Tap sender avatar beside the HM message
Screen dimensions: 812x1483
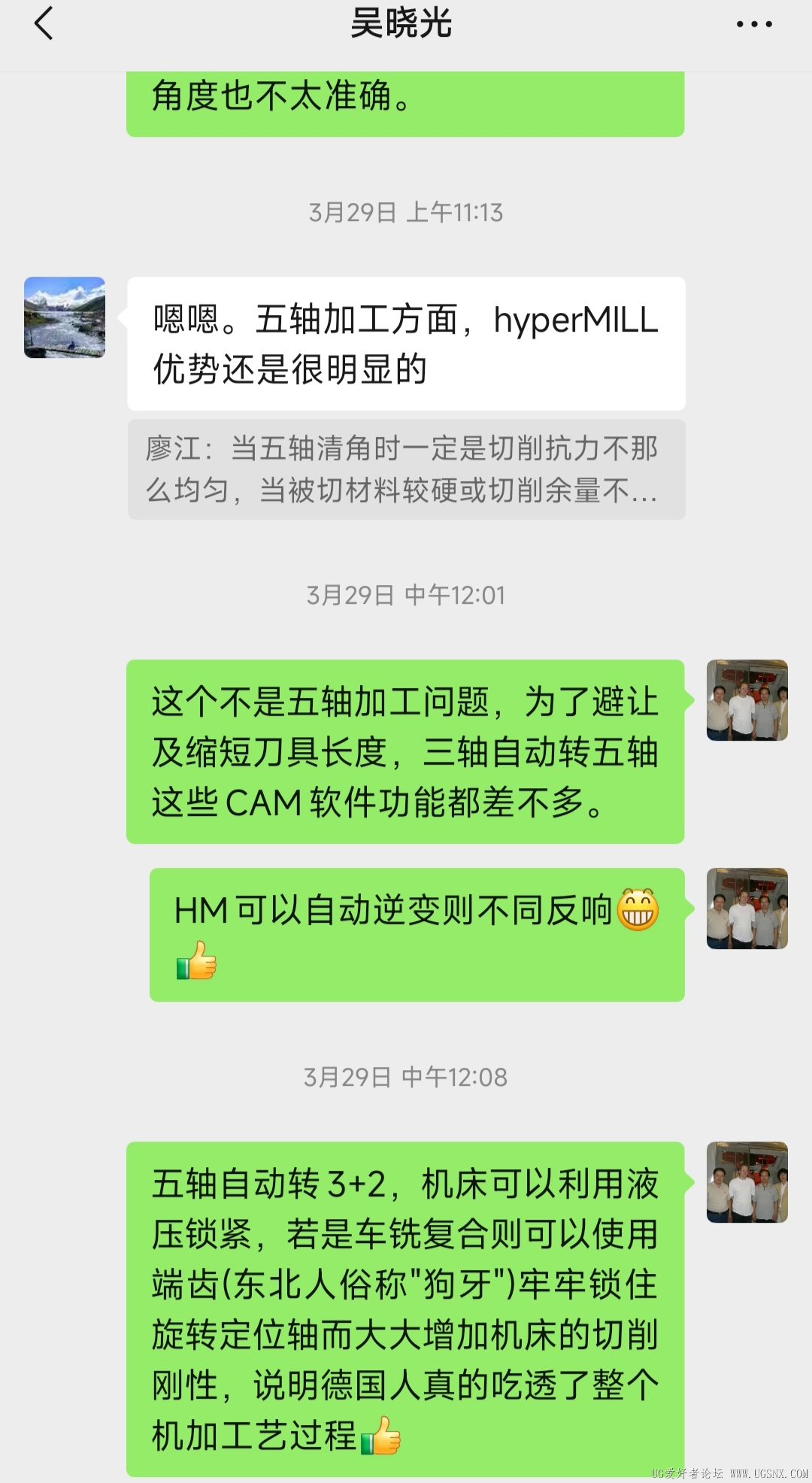(x=747, y=908)
